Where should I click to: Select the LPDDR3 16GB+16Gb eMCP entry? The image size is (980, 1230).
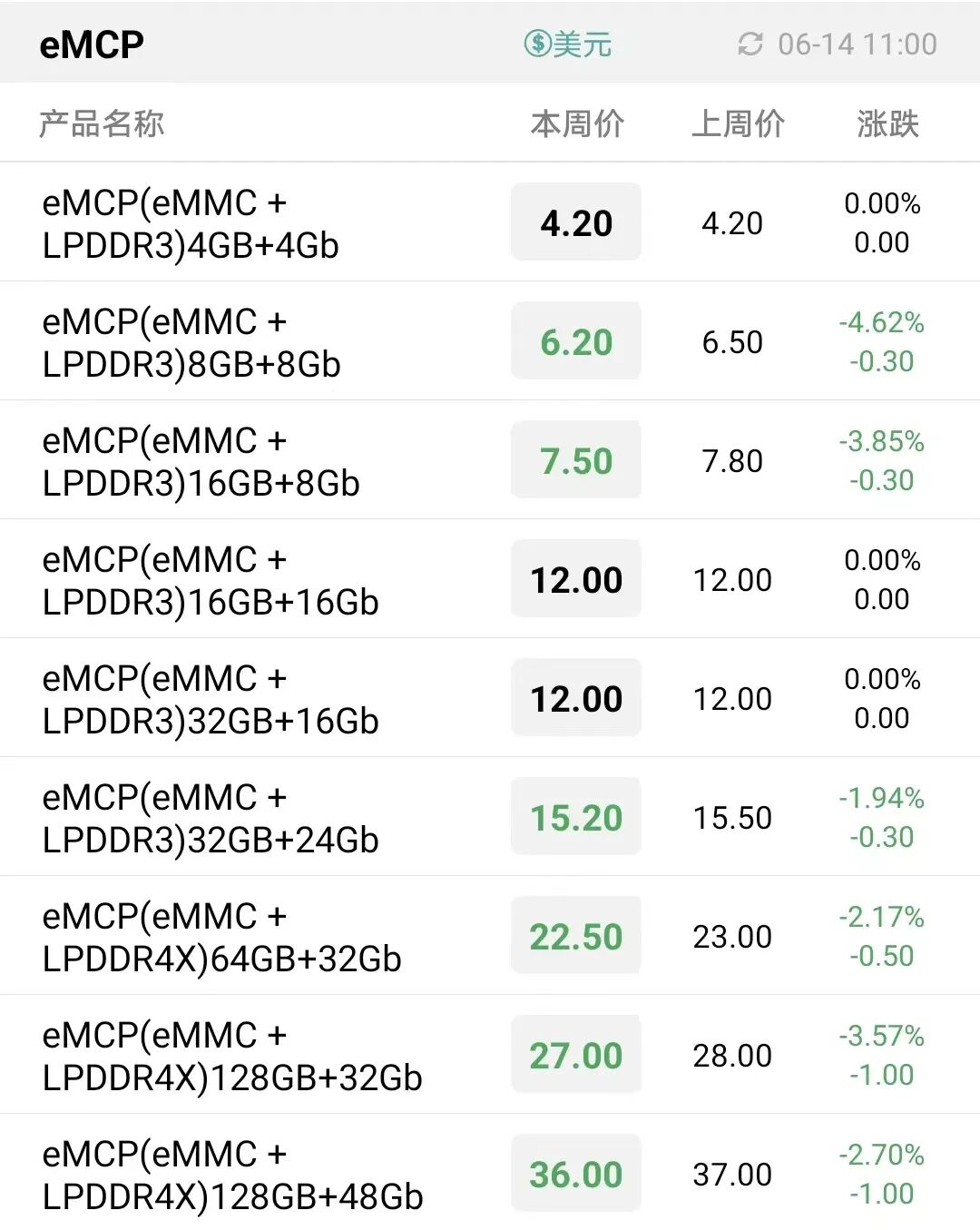(x=210, y=580)
